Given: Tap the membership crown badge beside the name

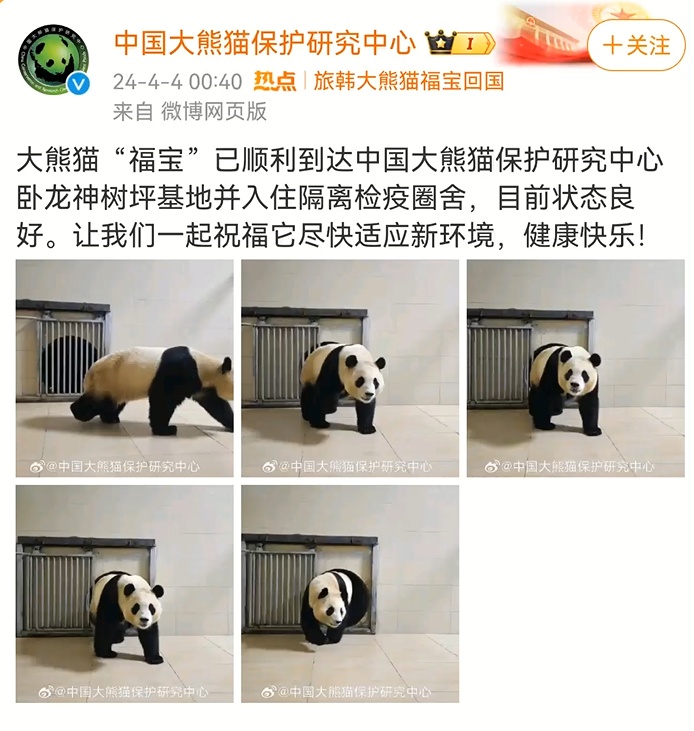Looking at the screenshot, I should [460, 43].
